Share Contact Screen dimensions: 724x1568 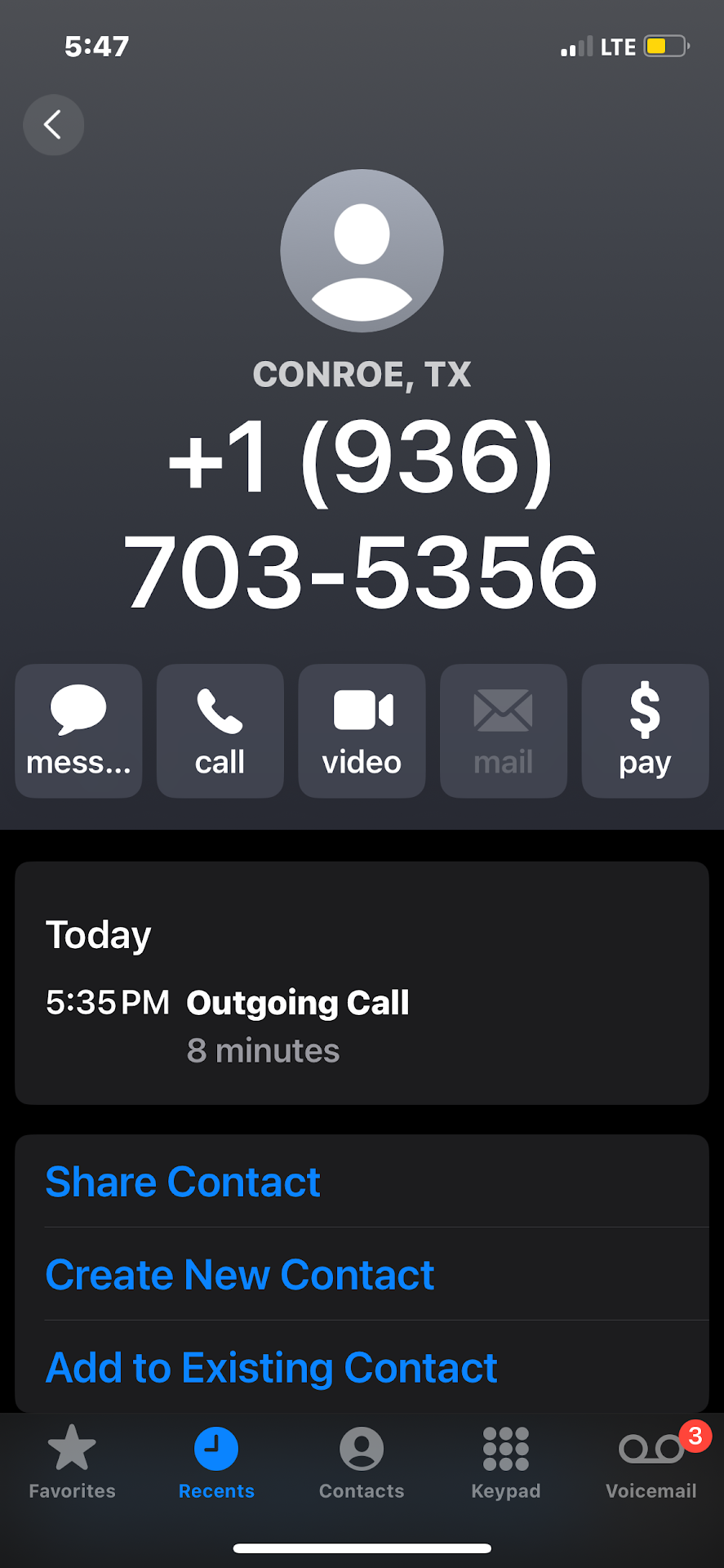183,1182
